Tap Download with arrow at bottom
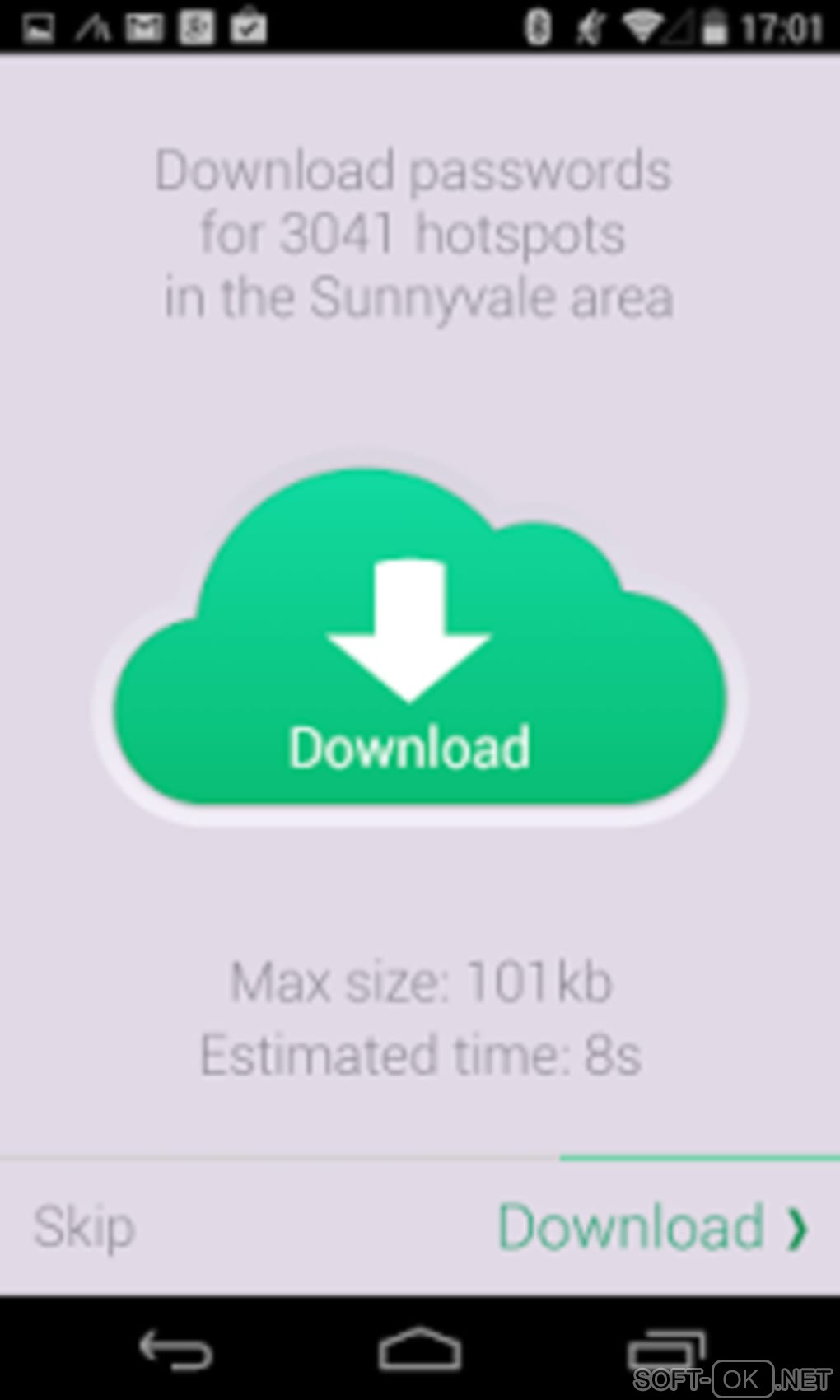Image resolution: width=840 pixels, height=1400 pixels. point(652,1227)
